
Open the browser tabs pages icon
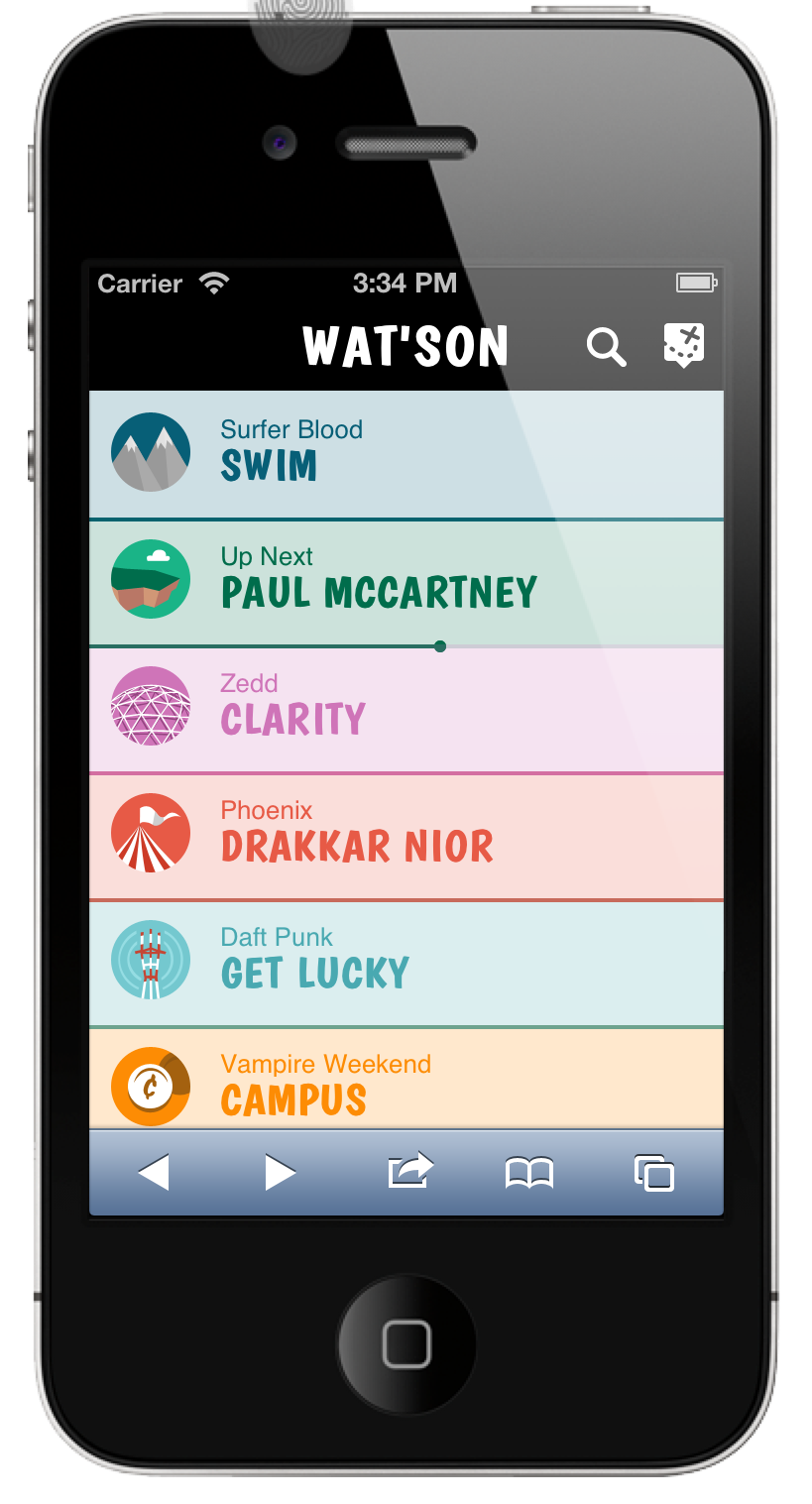coord(654,1173)
